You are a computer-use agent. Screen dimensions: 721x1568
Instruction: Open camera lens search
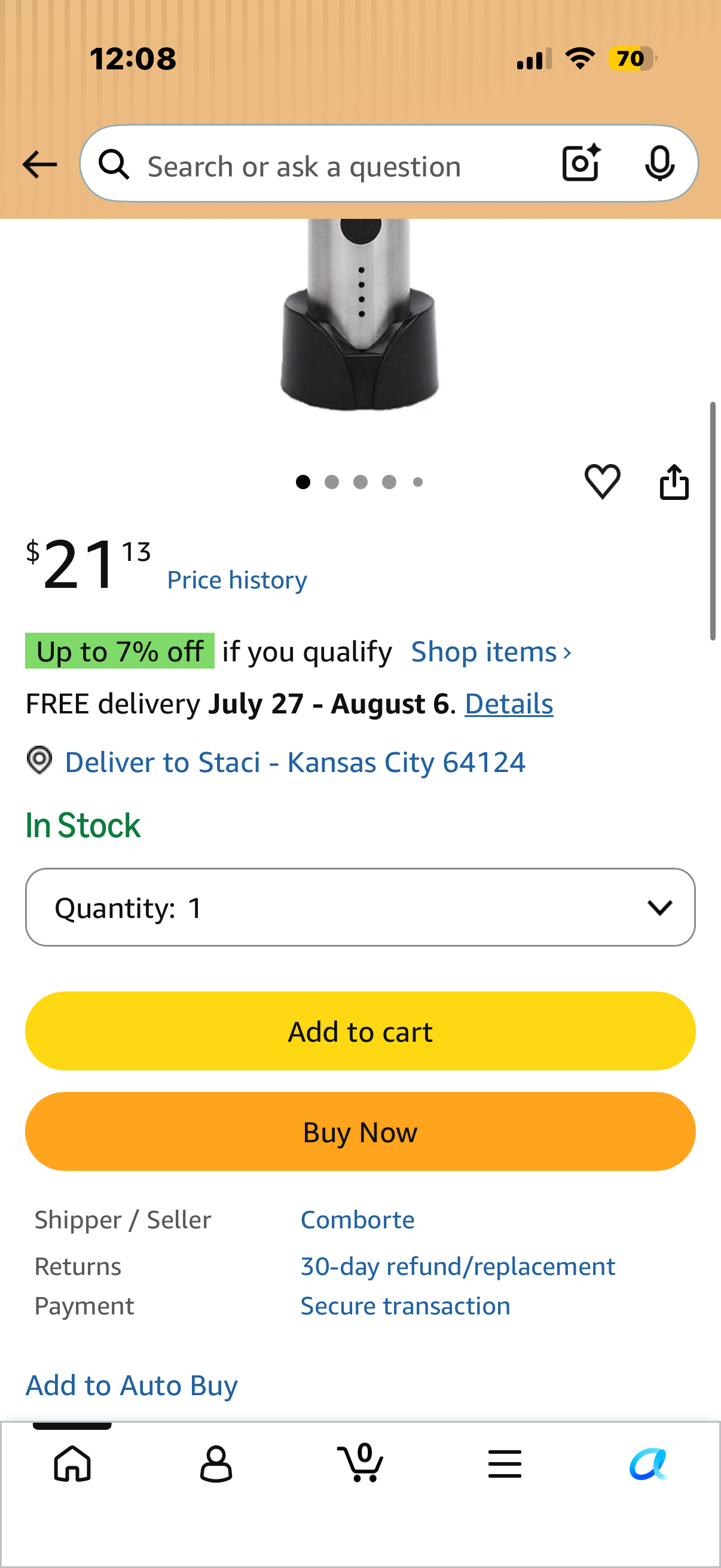(x=581, y=163)
